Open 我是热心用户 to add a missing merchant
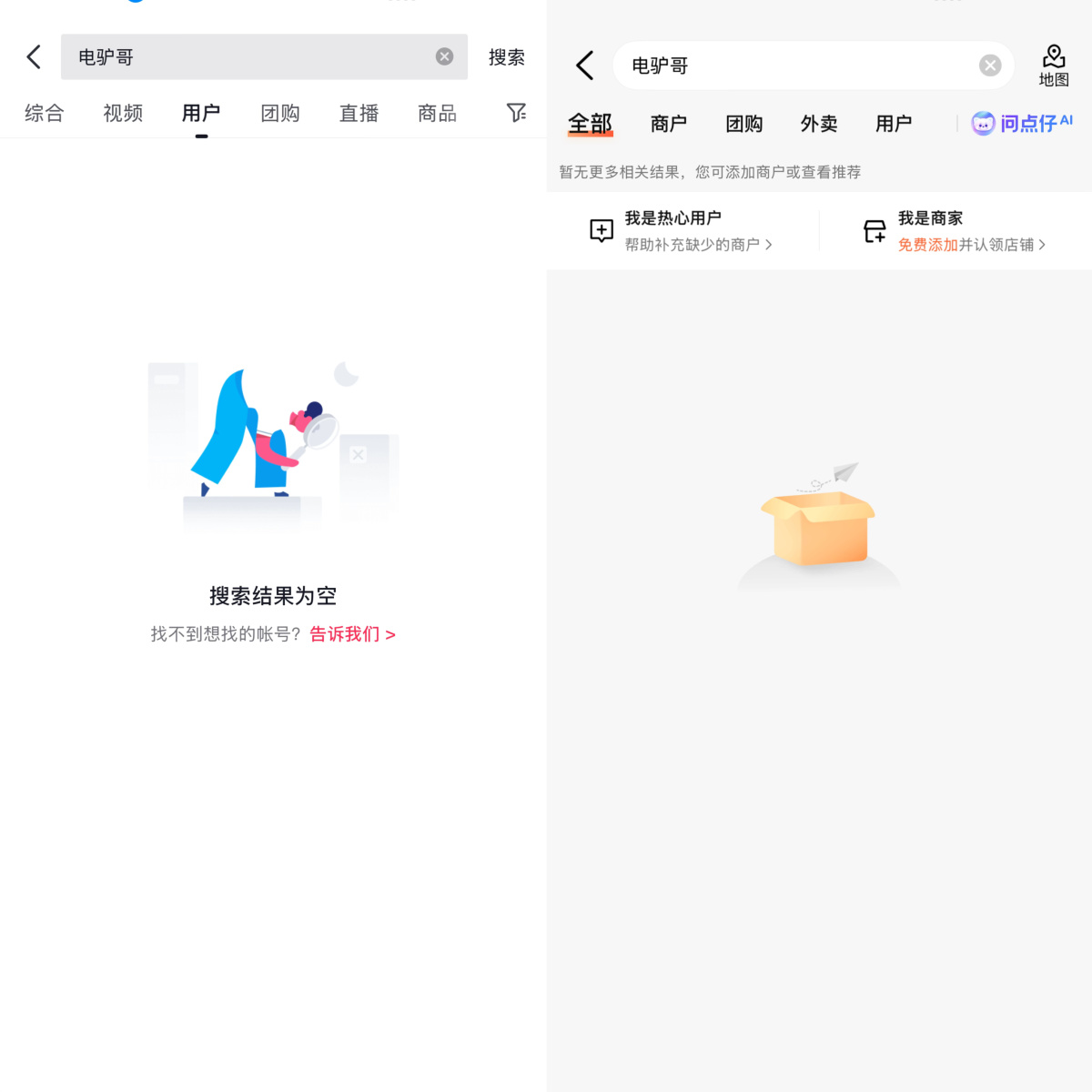1092x1092 pixels. coord(682,231)
